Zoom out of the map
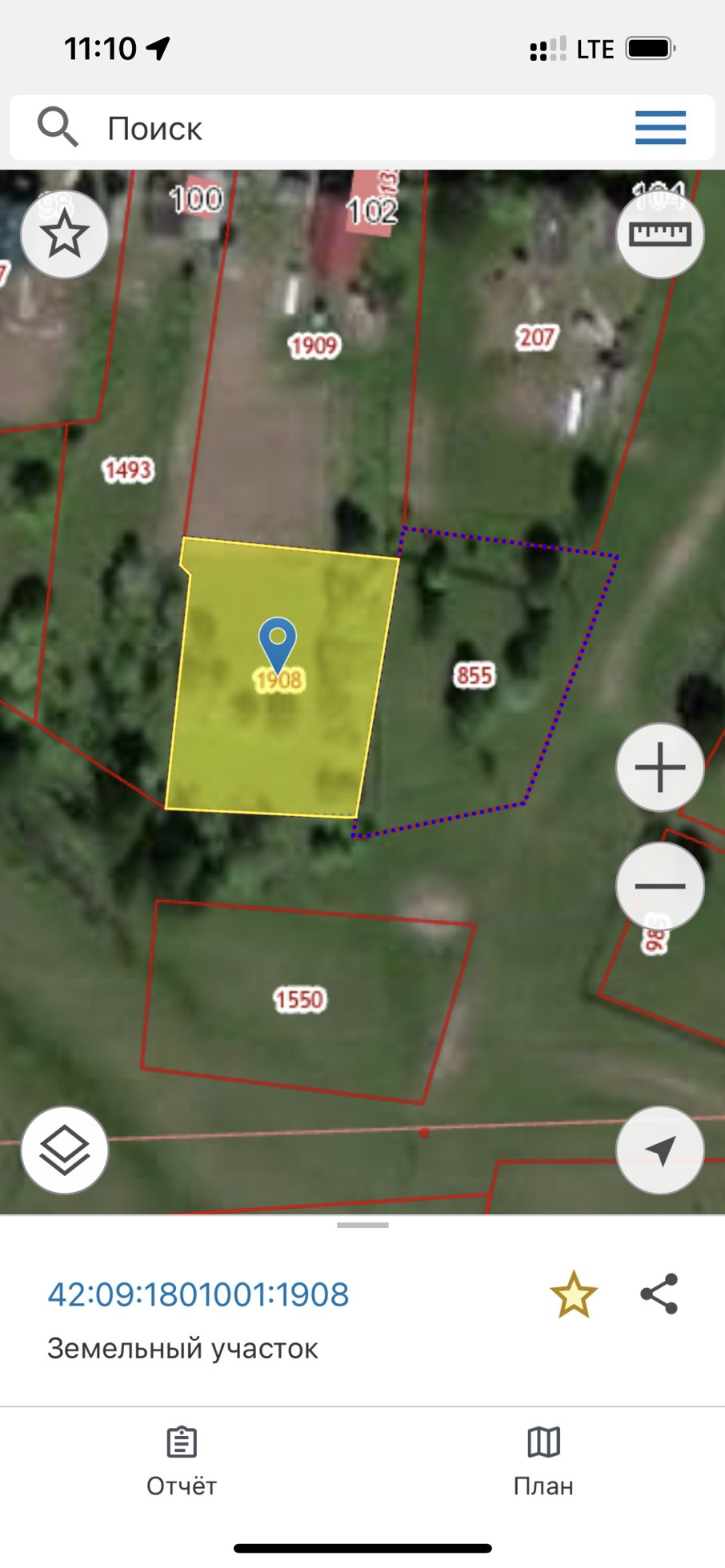The height and width of the screenshot is (1568, 725). coord(660,886)
